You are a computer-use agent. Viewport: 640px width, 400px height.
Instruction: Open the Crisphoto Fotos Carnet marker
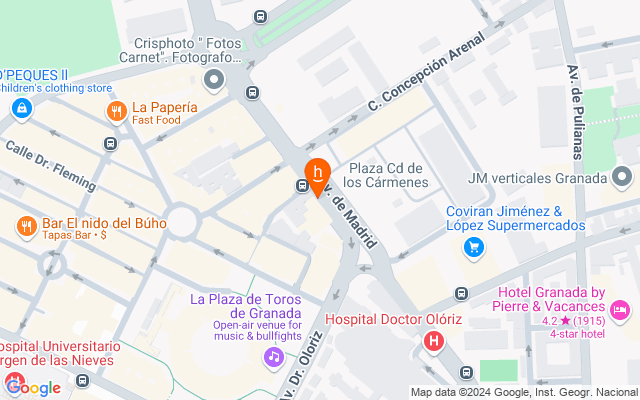(214, 81)
